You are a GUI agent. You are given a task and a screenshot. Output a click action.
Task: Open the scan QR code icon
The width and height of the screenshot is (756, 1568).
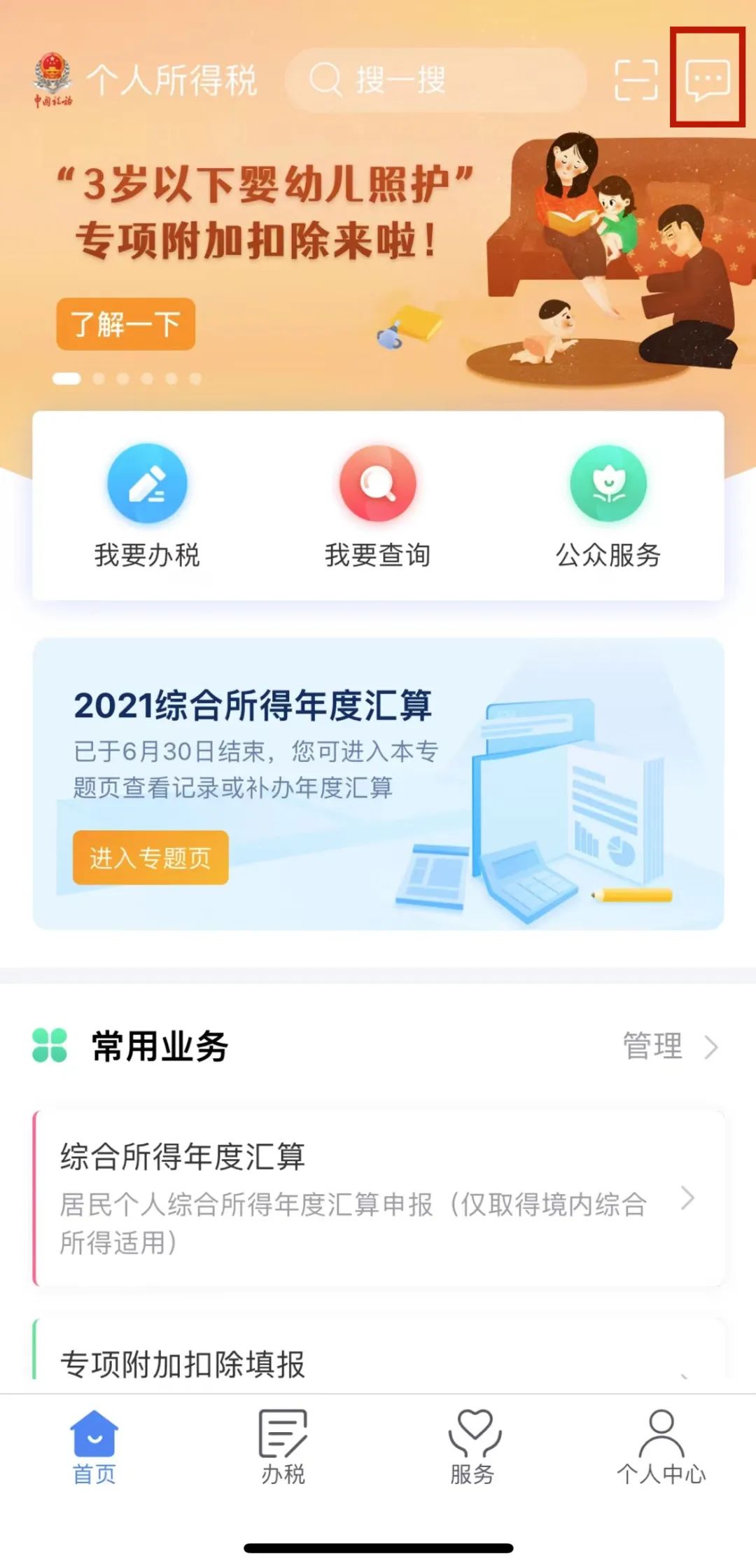coord(636,80)
